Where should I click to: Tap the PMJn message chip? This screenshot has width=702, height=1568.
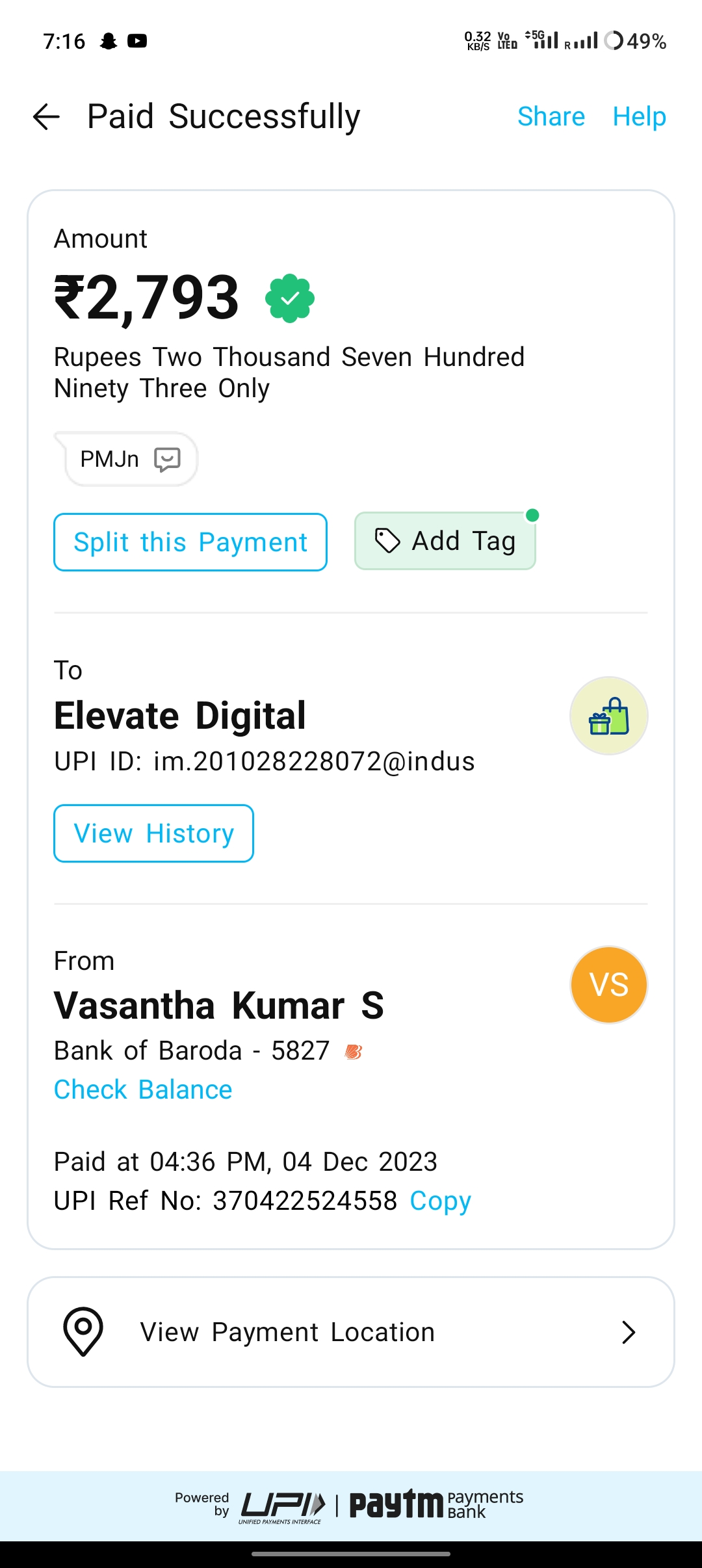point(126,459)
